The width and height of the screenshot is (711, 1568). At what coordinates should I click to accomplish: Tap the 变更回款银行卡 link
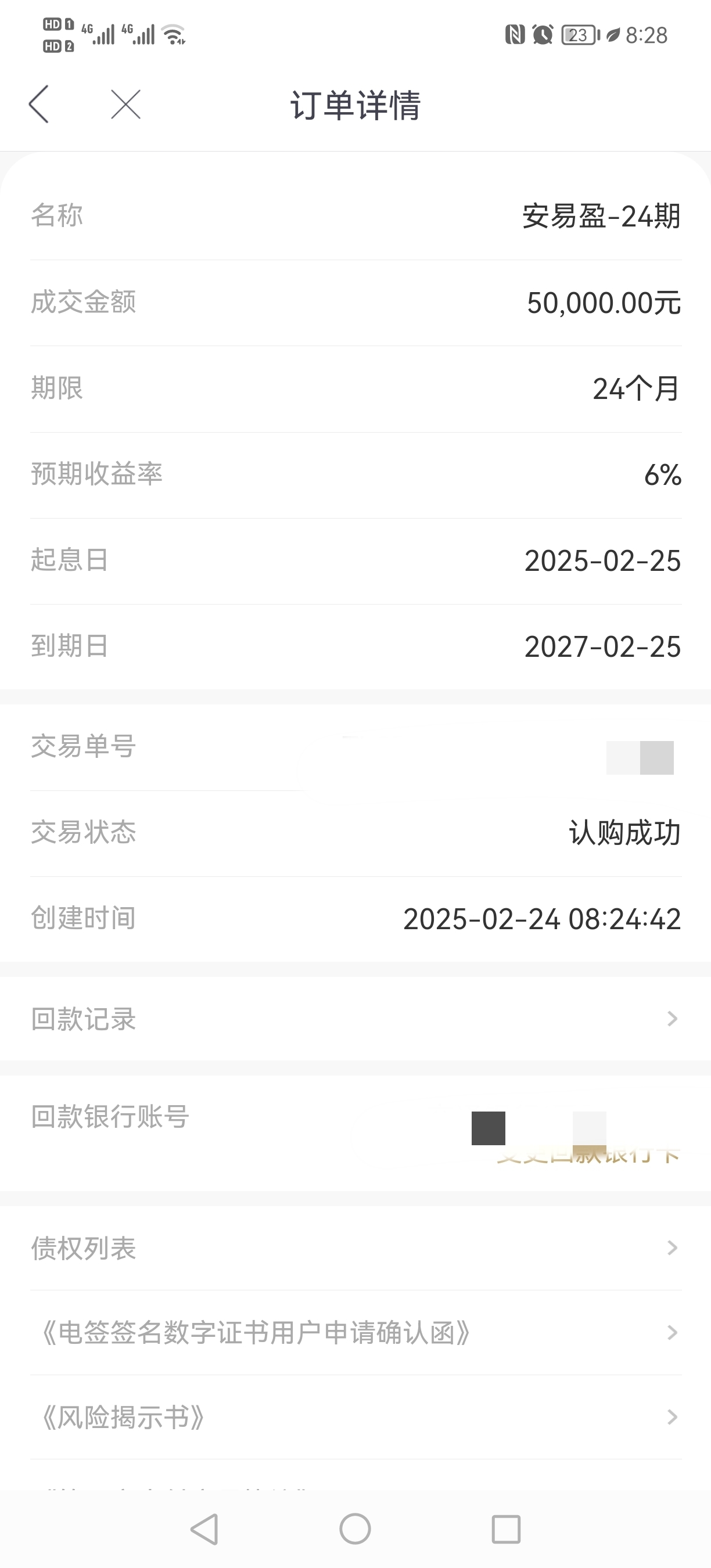[588, 1155]
